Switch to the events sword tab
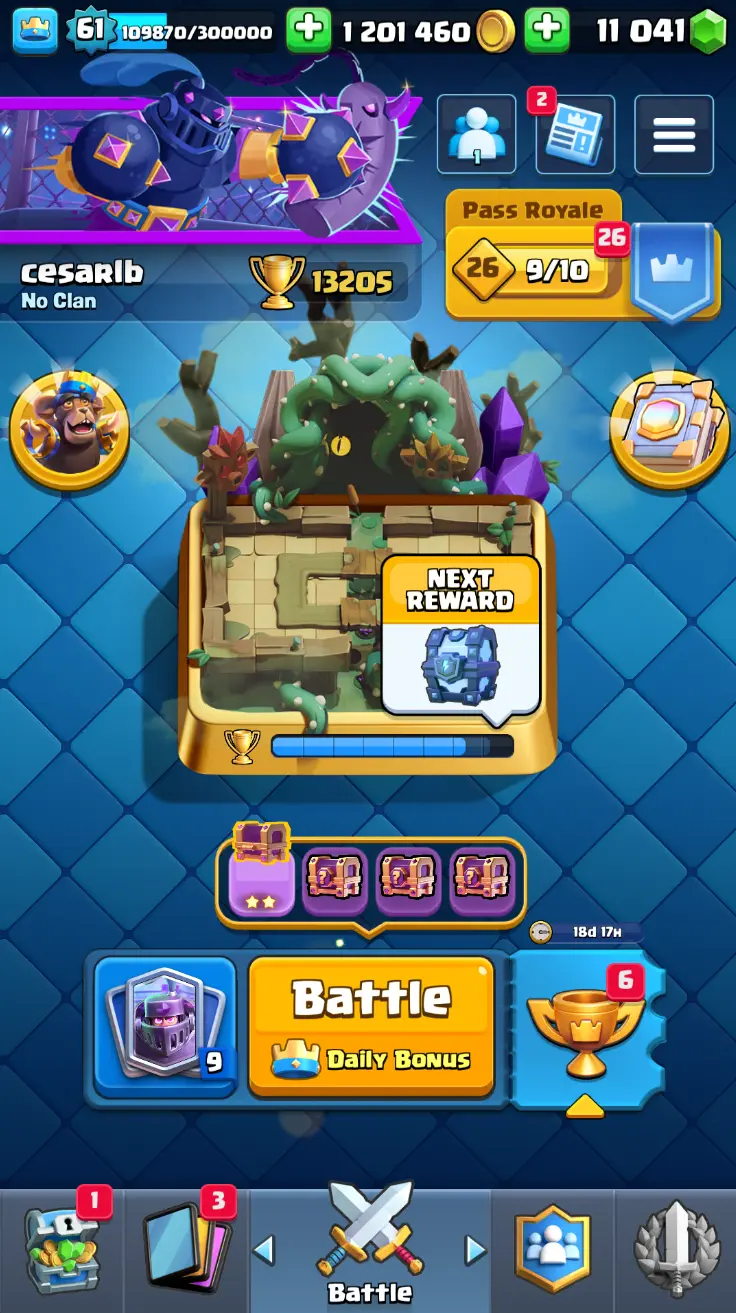The image size is (736, 1313). point(676,1250)
